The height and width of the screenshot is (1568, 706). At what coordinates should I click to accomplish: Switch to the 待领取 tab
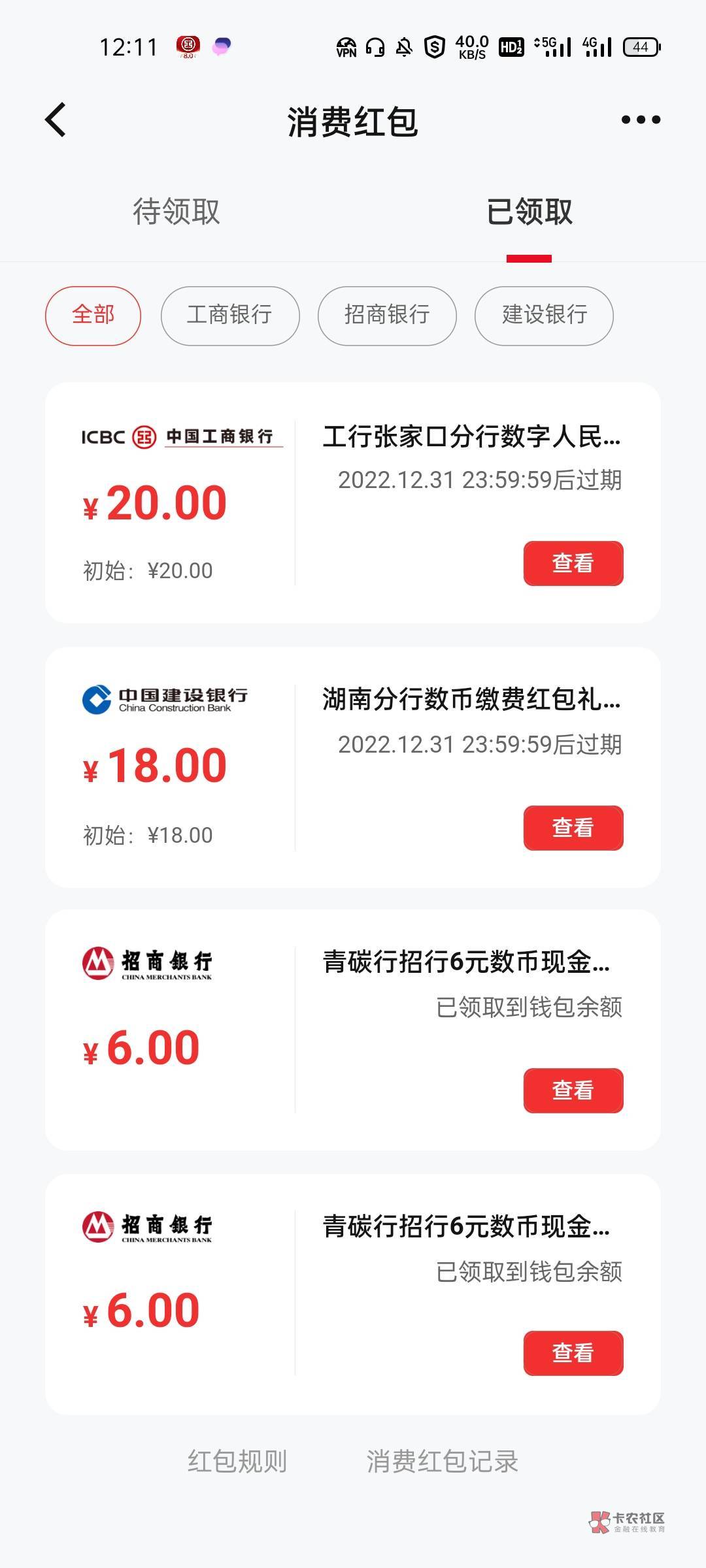point(176,212)
